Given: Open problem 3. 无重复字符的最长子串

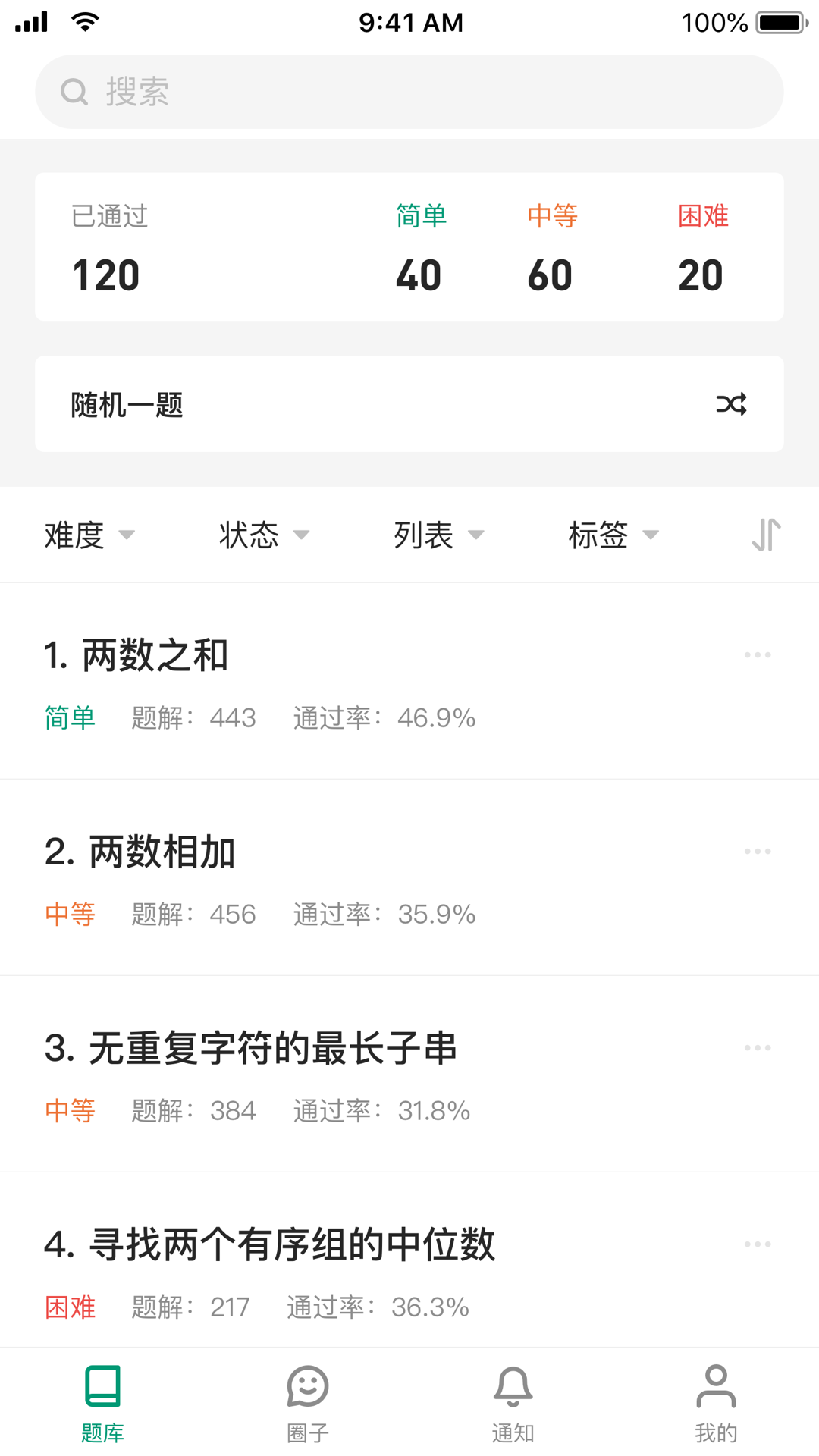Looking at the screenshot, I should [x=409, y=1075].
